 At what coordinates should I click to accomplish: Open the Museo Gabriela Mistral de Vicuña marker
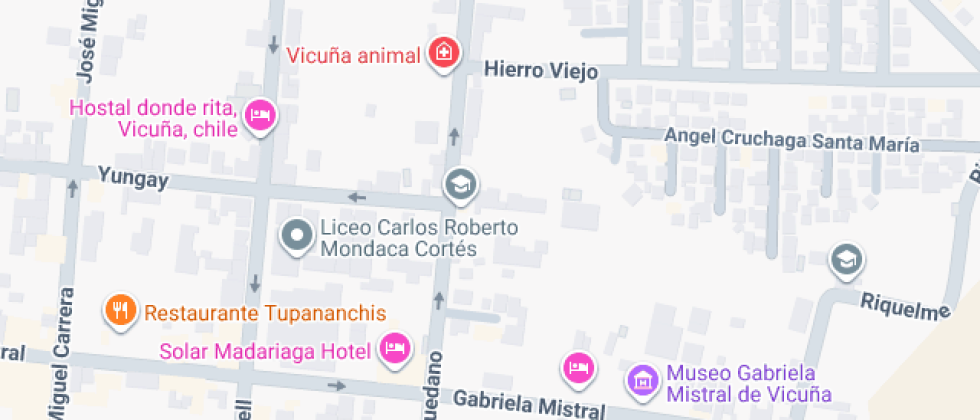tap(643, 378)
